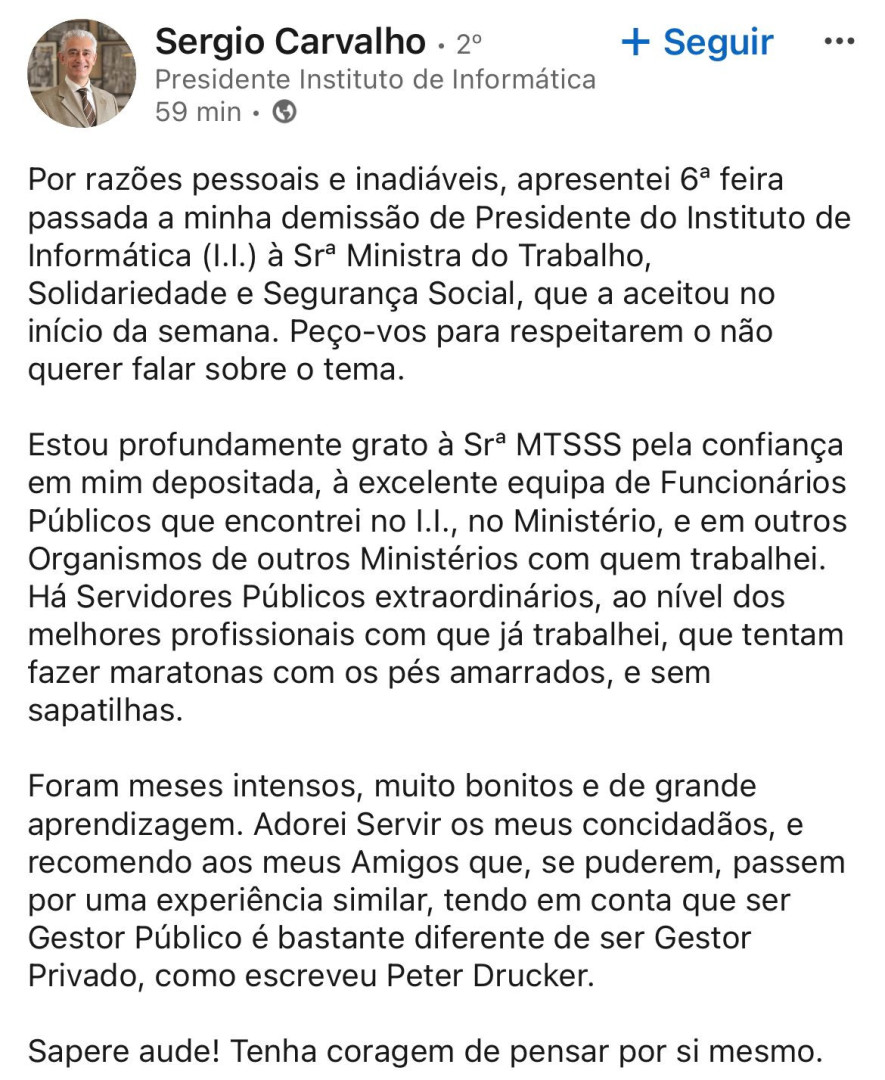This screenshot has width=885, height=1080.
Task: Follow Sergio Carvalho with Seguir
Action: click(x=696, y=42)
